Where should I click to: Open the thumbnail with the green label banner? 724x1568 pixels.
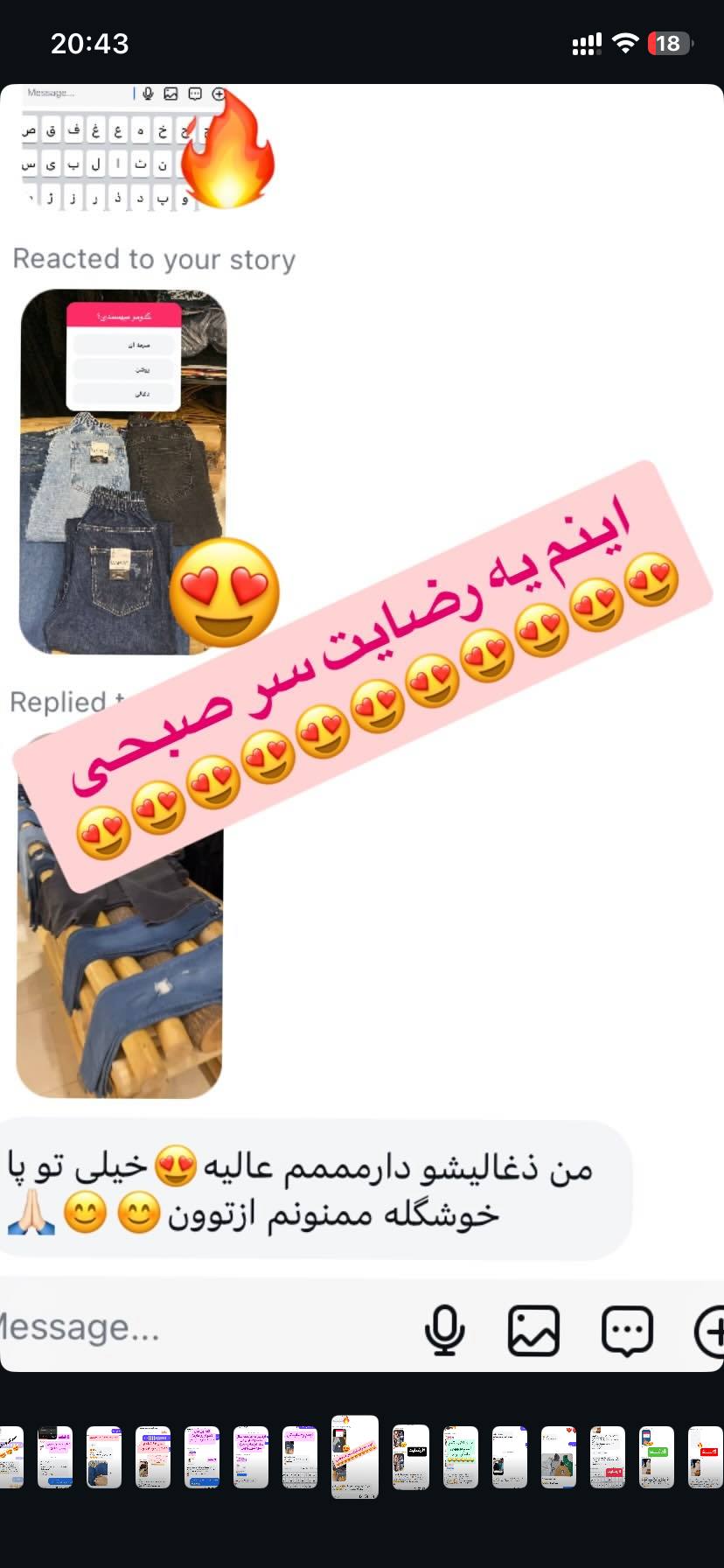tap(657, 1457)
